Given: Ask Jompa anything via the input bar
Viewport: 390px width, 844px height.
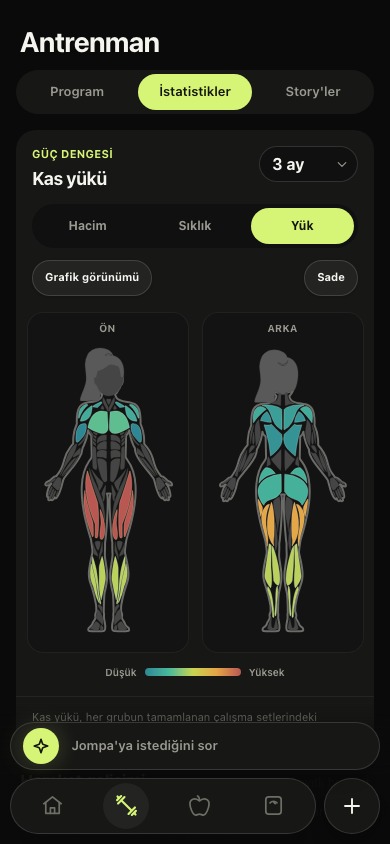Looking at the screenshot, I should coord(195,746).
